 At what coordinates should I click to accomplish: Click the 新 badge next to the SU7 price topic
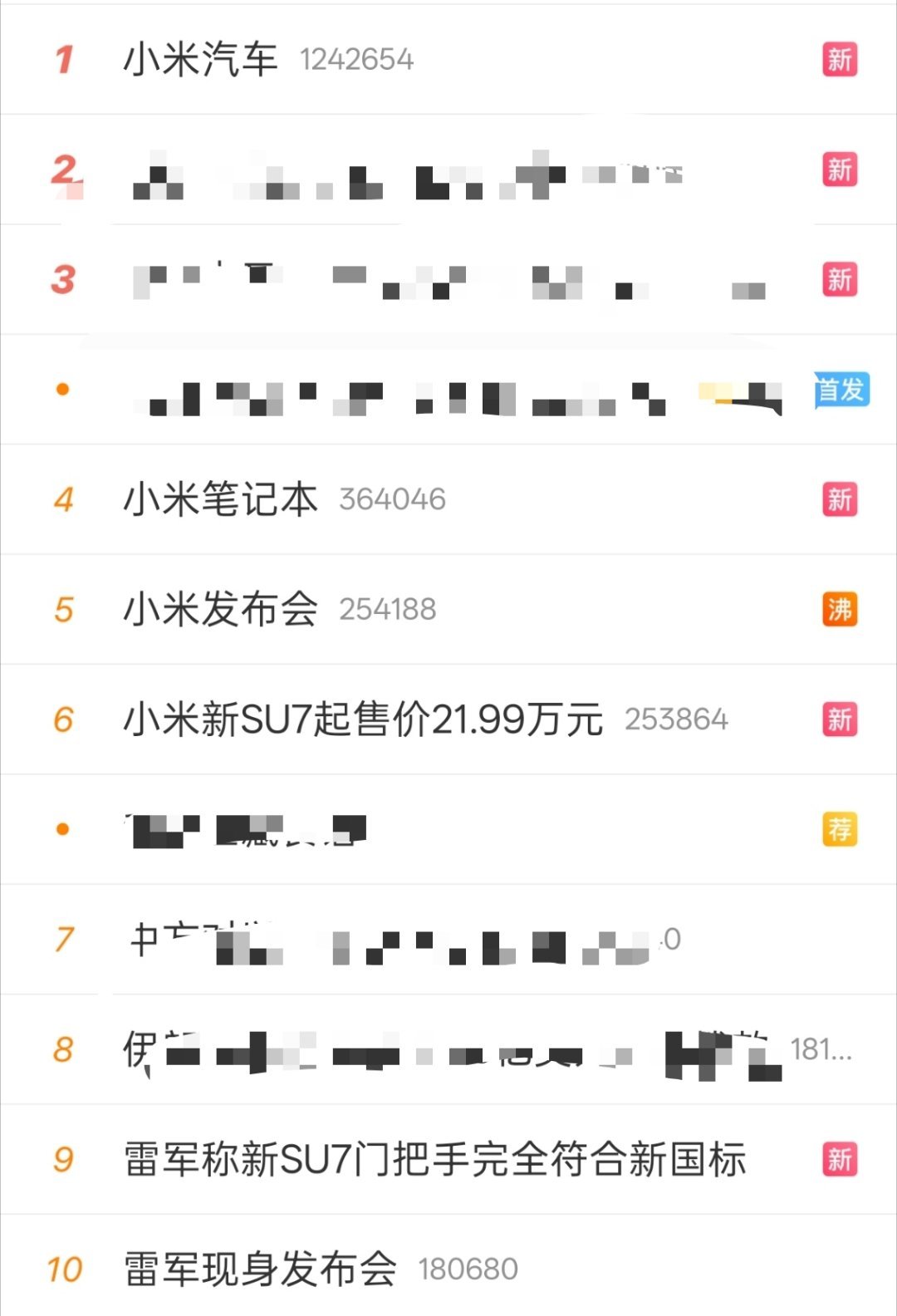point(841,719)
